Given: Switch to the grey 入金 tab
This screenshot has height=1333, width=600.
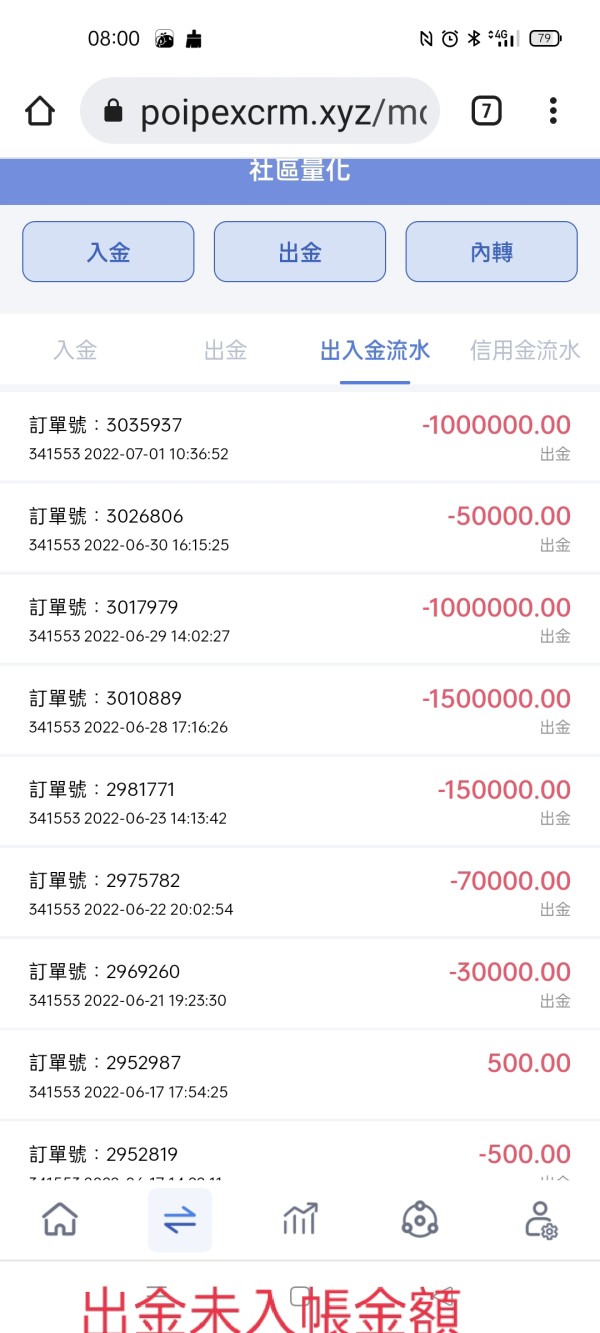Looking at the screenshot, I should pyautogui.click(x=75, y=350).
